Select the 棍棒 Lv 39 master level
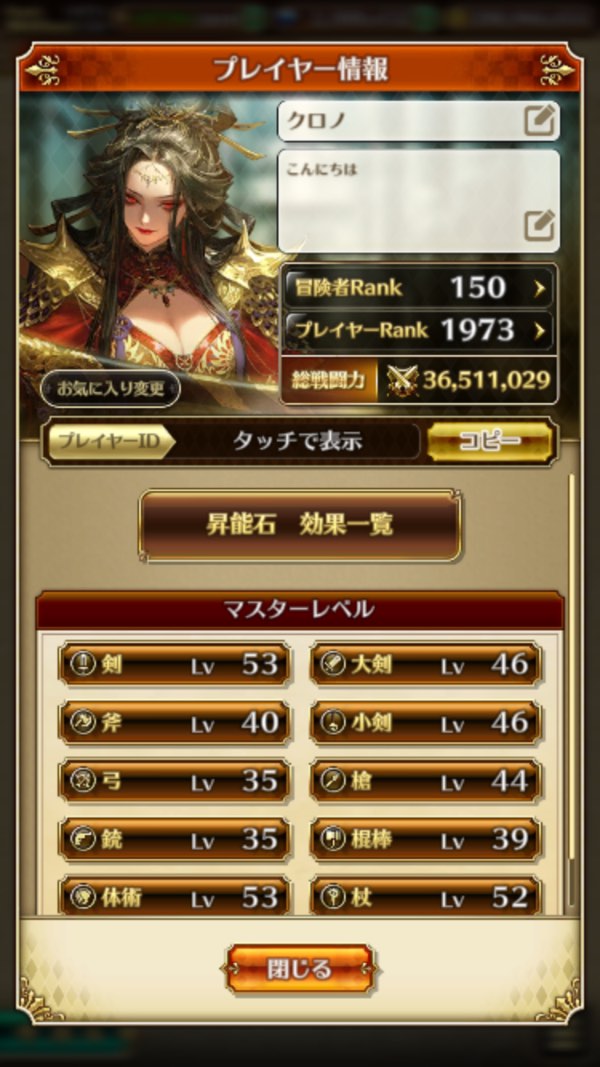Viewport: 600px width, 1067px height. pos(426,839)
